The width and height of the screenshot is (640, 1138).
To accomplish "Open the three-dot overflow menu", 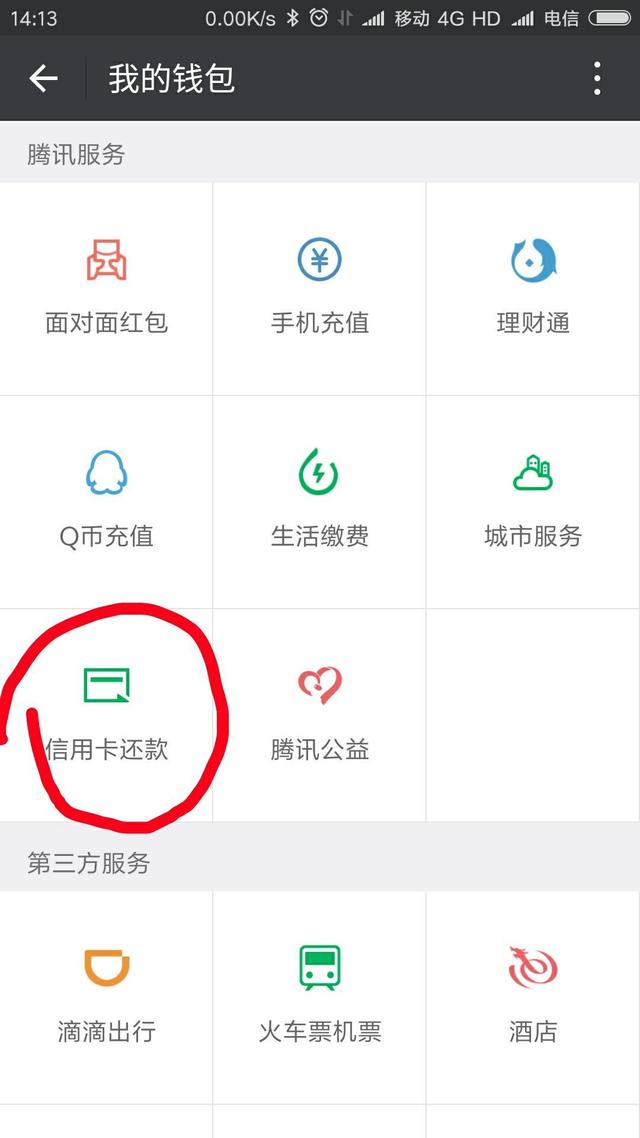I will pyautogui.click(x=596, y=78).
